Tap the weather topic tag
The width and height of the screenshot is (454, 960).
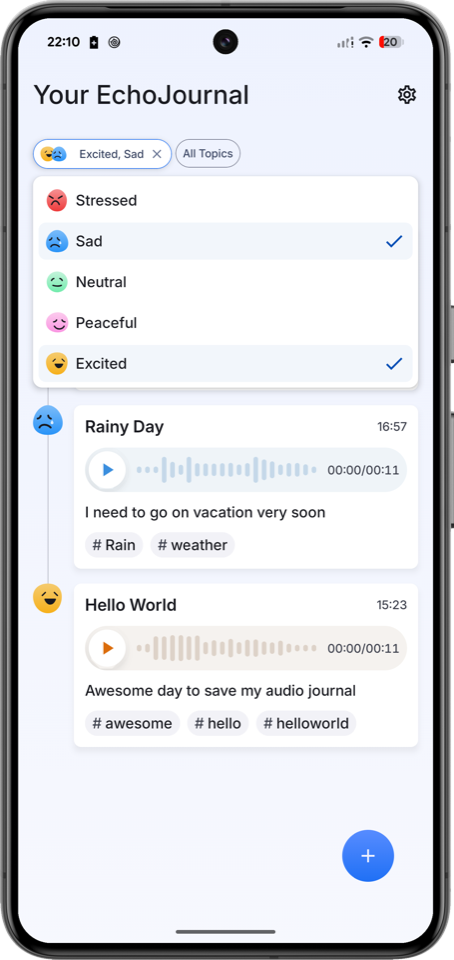coord(193,545)
